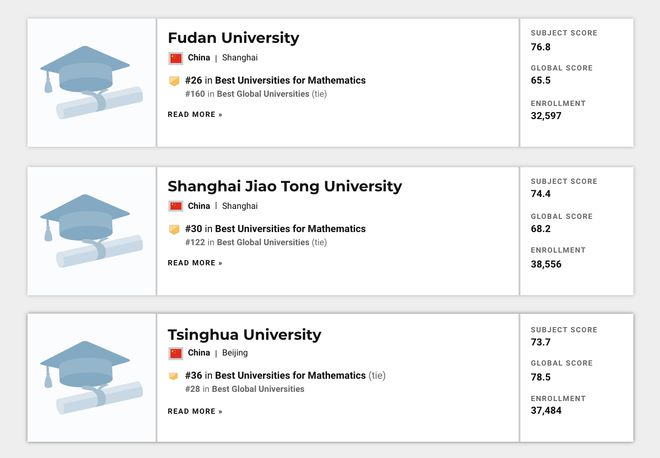The height and width of the screenshot is (458, 660).
Task: Tap Read More under Shanghai Jiao Tong University
Action: click(x=195, y=263)
